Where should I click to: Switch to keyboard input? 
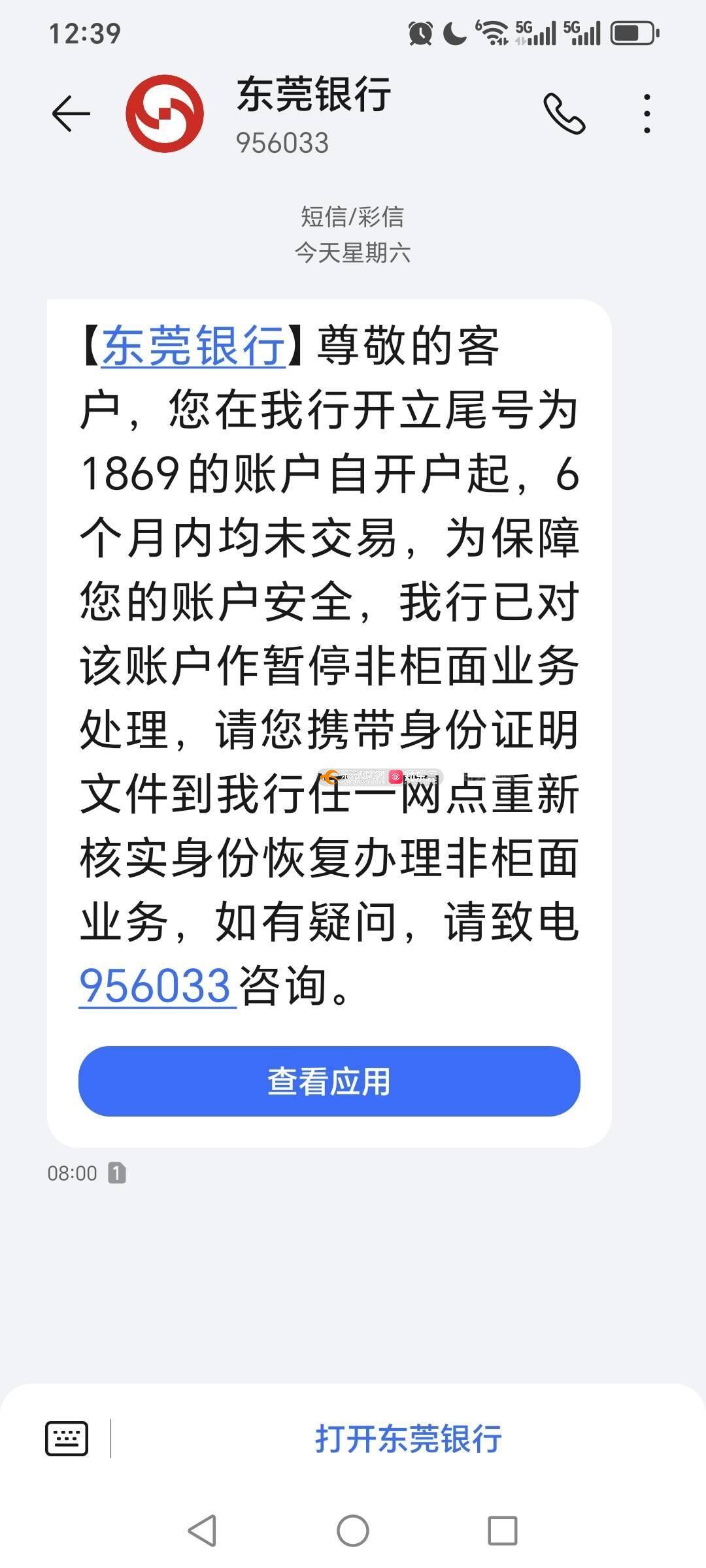[x=67, y=1439]
